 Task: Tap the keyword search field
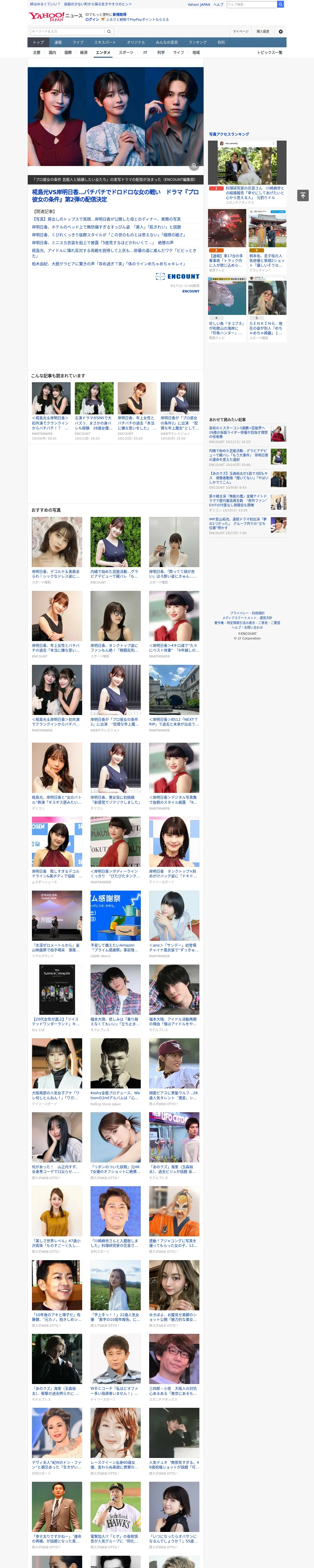click(x=67, y=32)
